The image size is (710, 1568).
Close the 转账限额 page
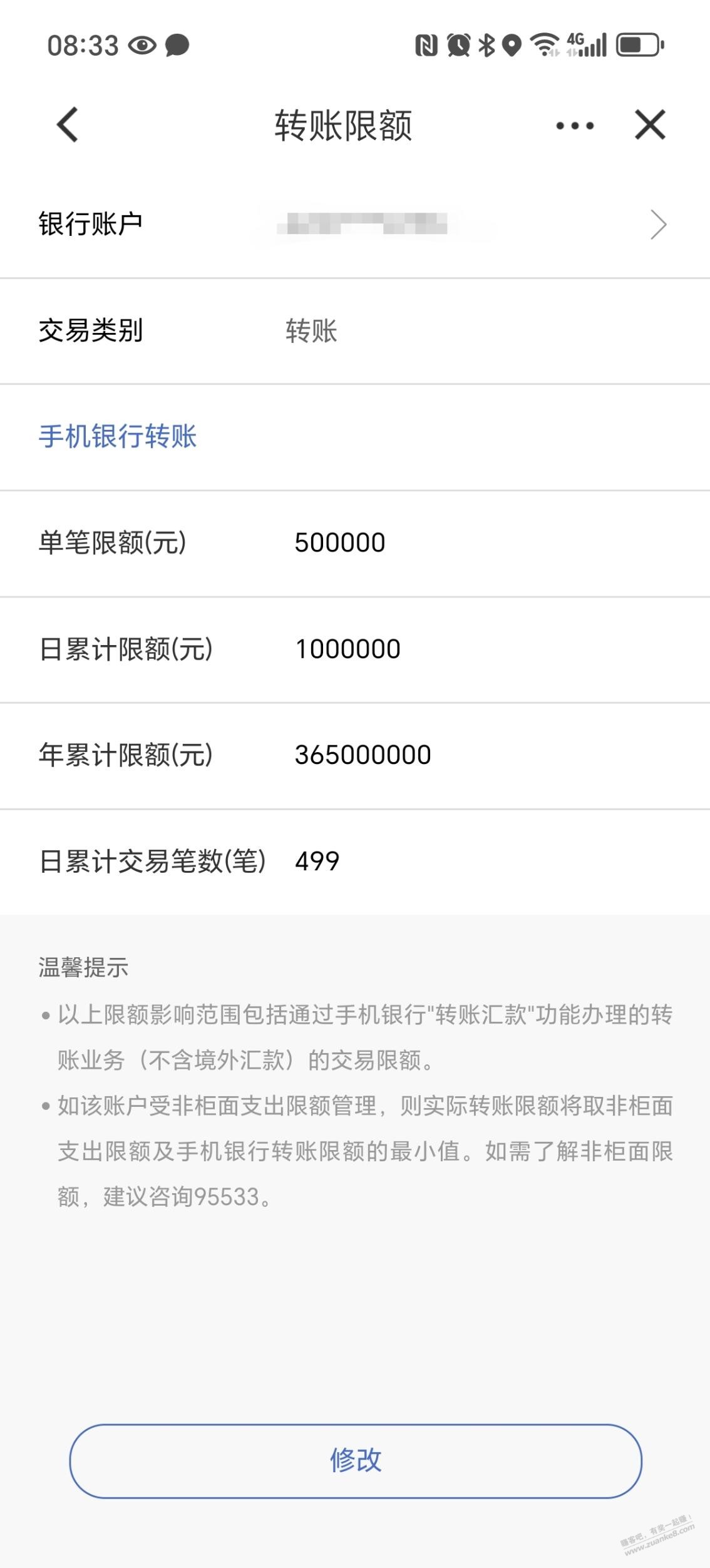click(650, 125)
